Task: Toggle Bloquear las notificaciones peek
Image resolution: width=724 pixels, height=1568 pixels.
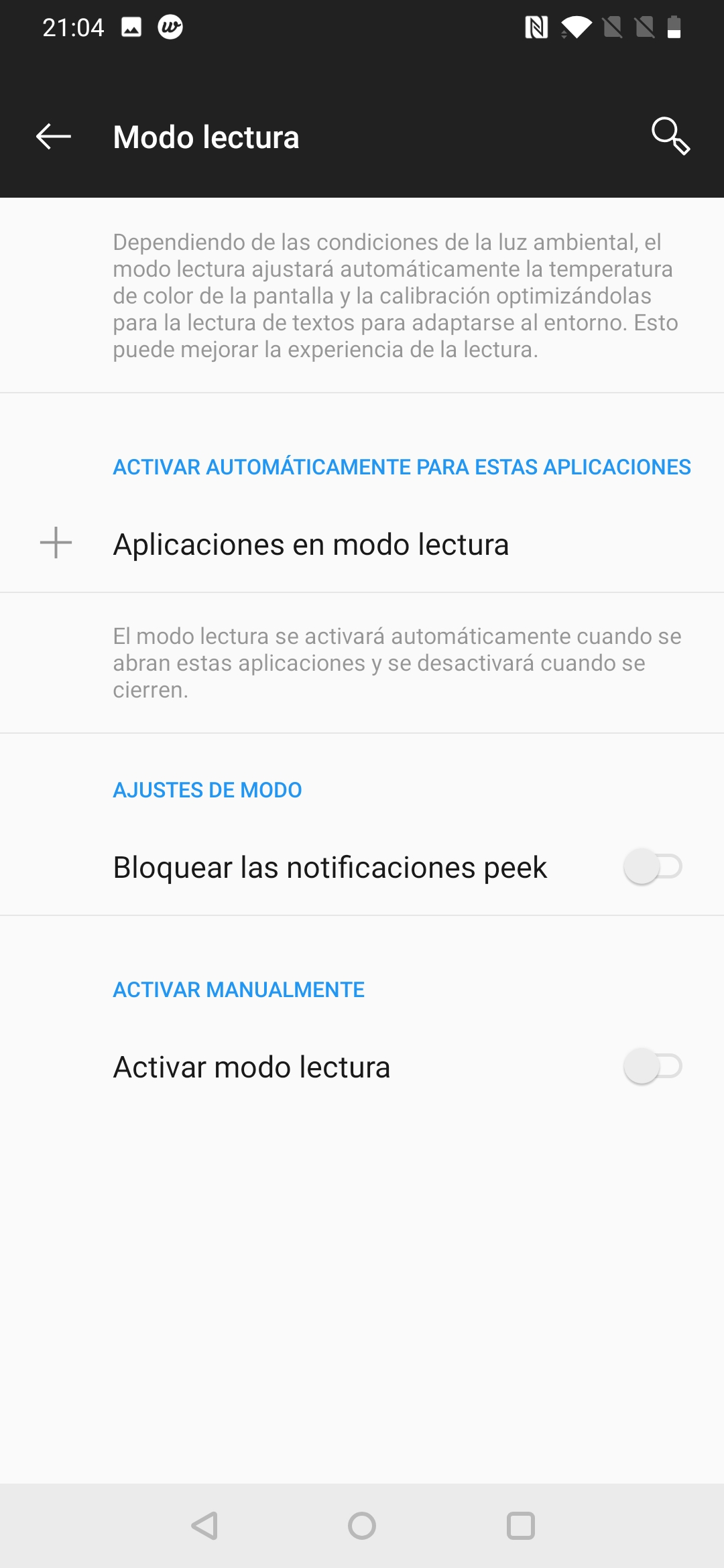Action: coord(652,866)
